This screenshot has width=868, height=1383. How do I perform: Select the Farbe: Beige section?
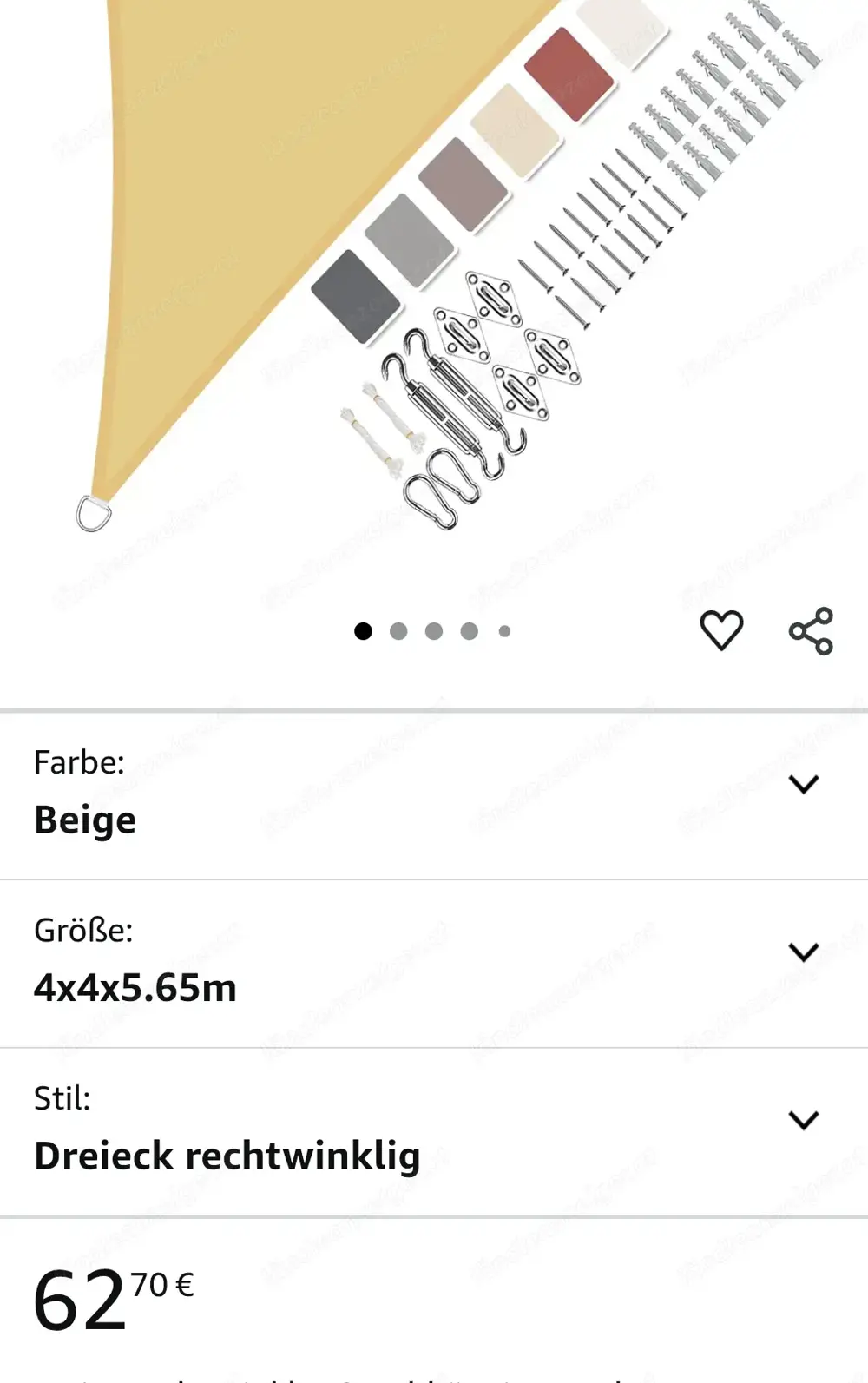434,793
